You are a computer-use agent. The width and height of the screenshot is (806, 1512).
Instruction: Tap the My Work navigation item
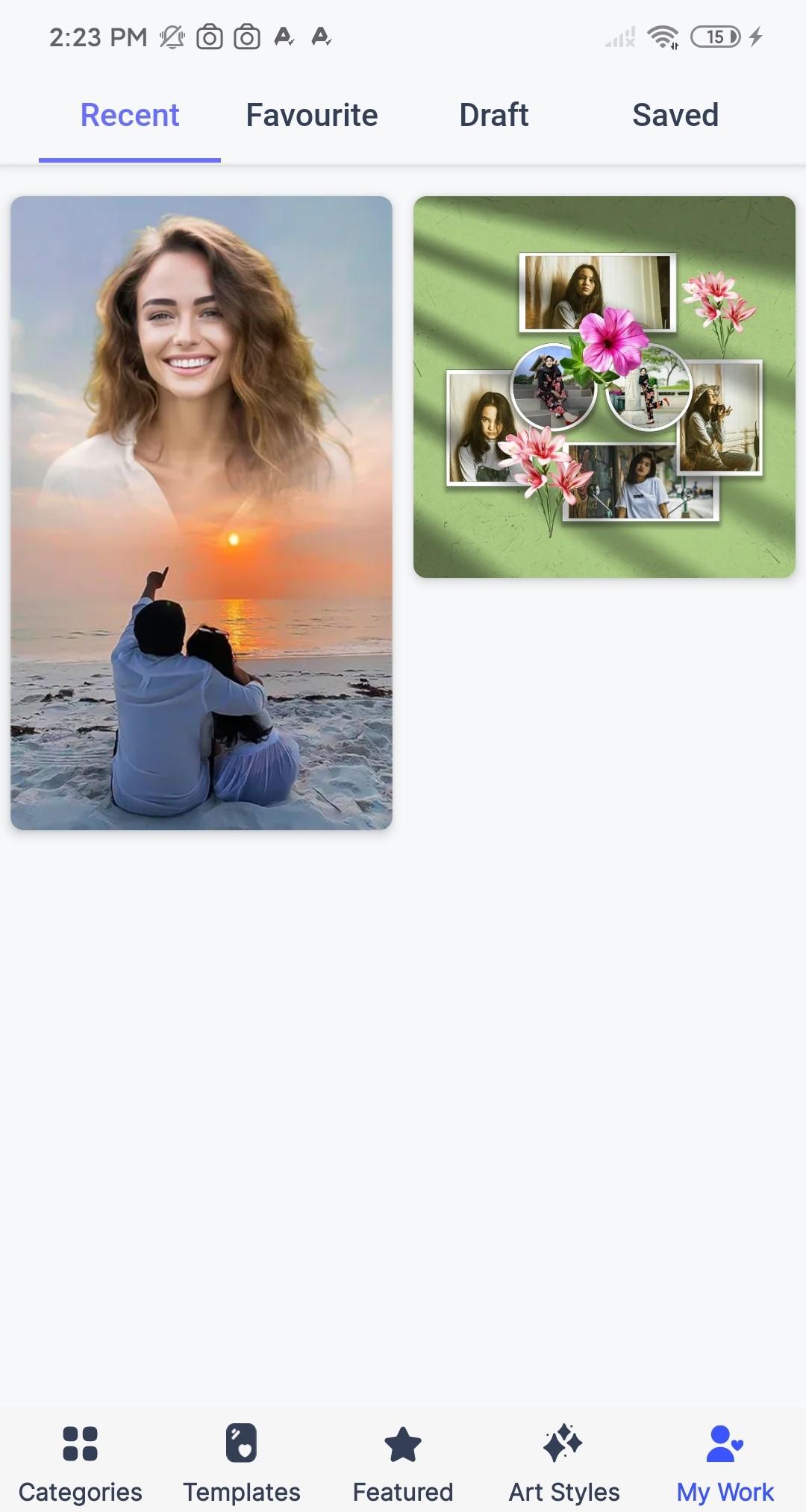(725, 1464)
